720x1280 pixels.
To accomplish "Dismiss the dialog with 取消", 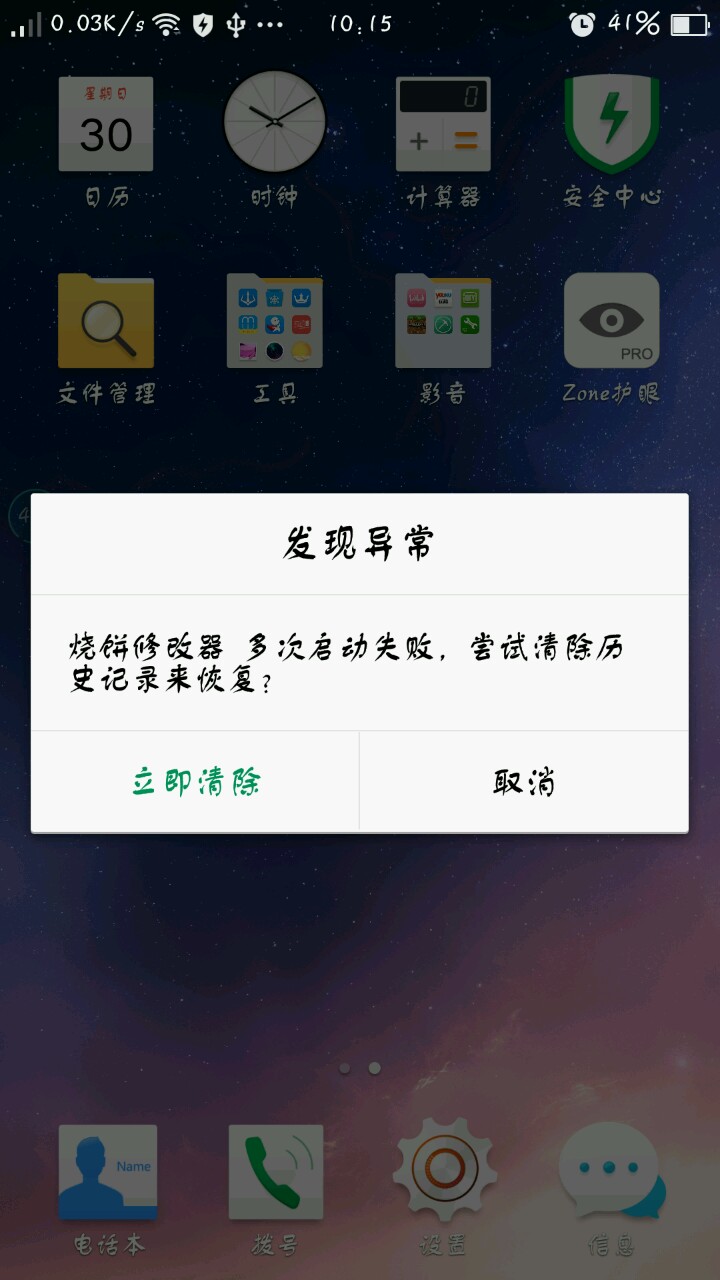I will pyautogui.click(x=524, y=781).
